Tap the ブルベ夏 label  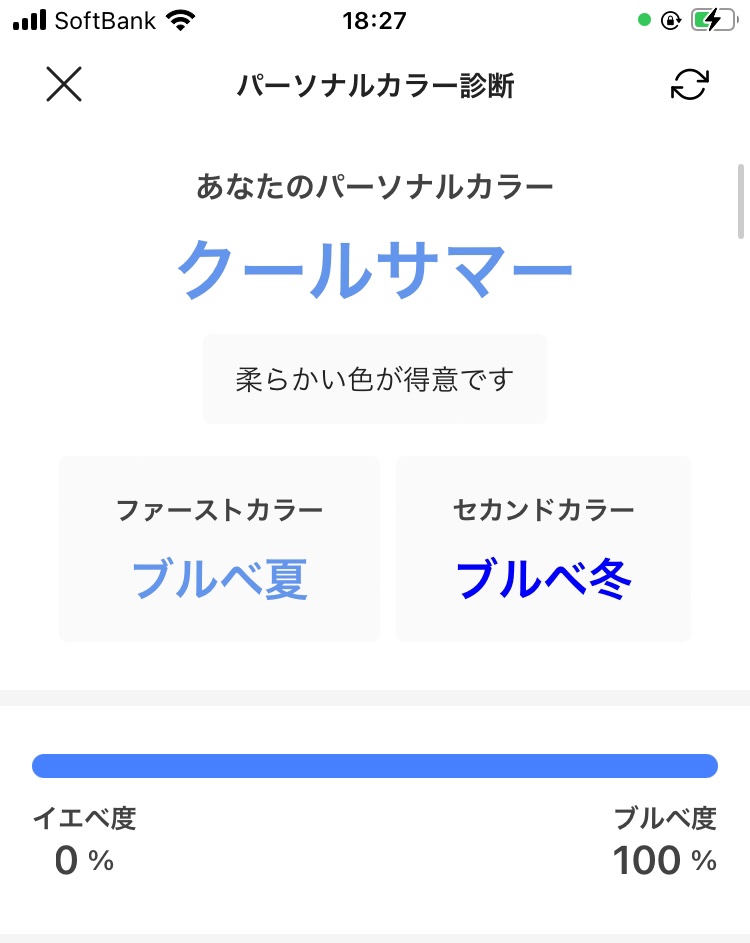point(219,580)
